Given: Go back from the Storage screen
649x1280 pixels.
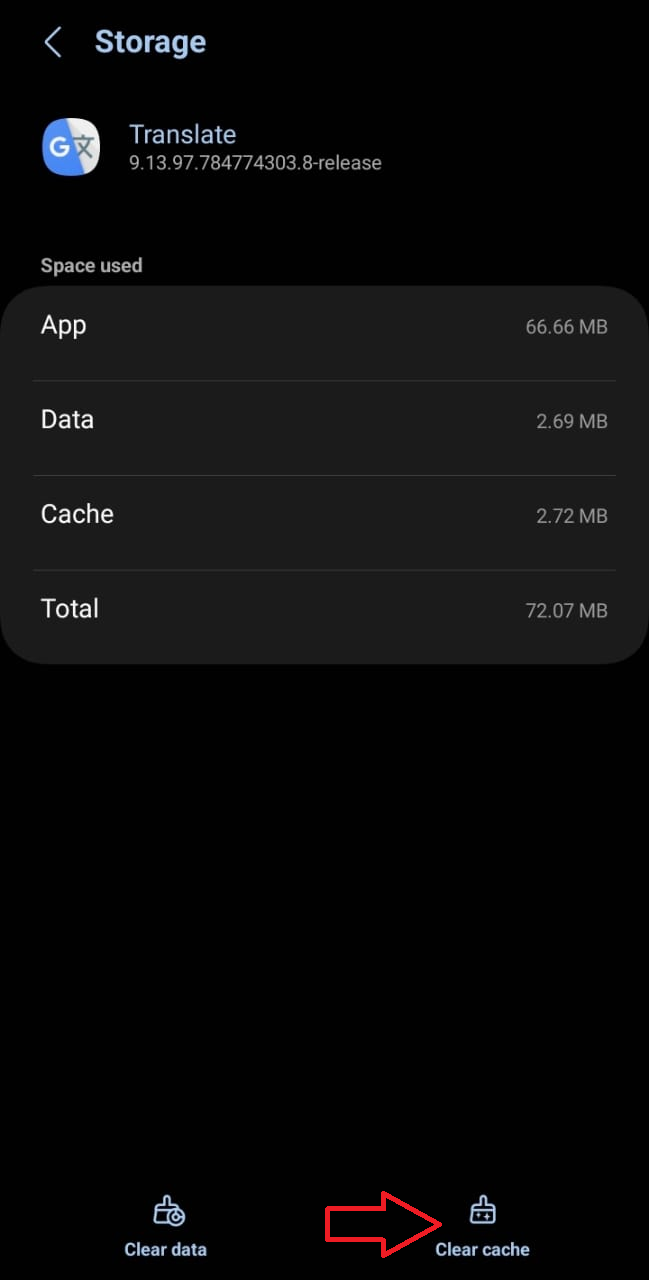Looking at the screenshot, I should pos(53,42).
